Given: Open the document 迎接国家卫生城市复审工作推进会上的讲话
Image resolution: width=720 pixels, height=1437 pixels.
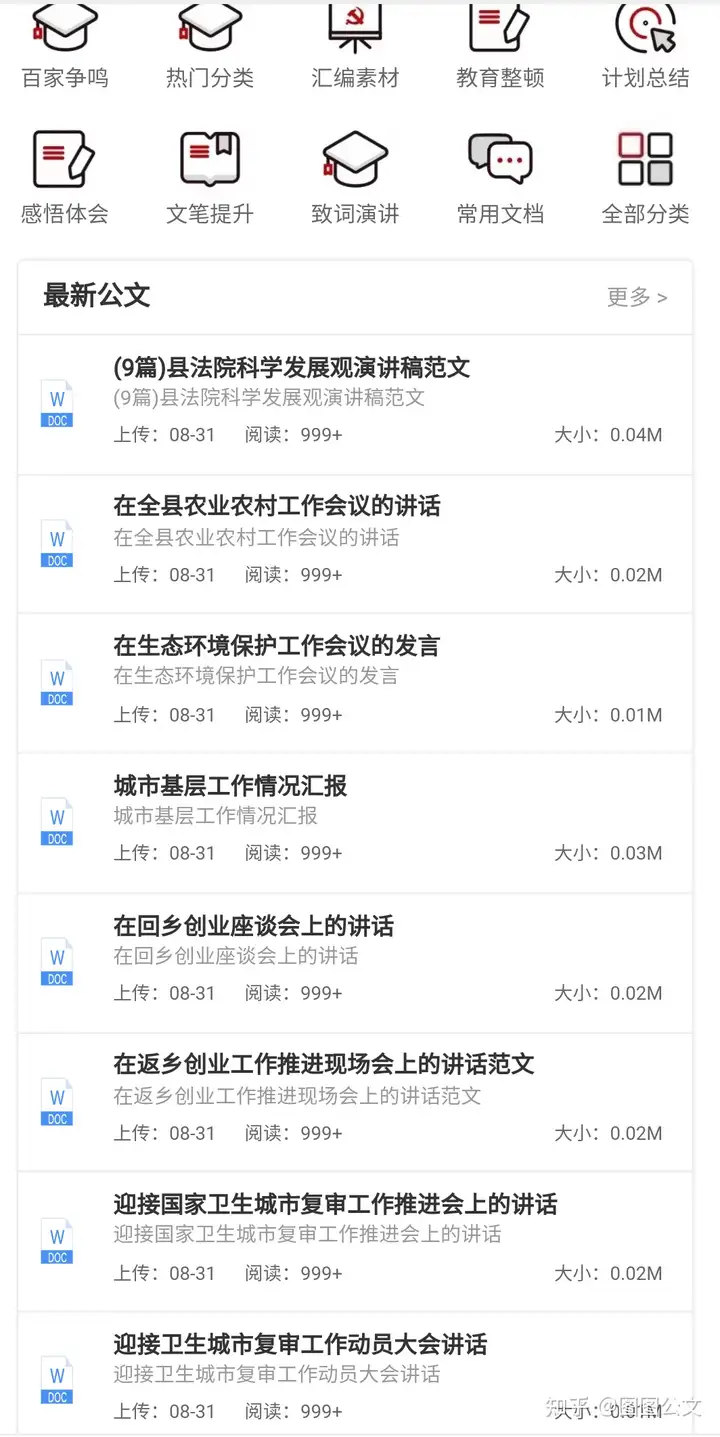Looking at the screenshot, I should pyautogui.click(x=336, y=1204).
